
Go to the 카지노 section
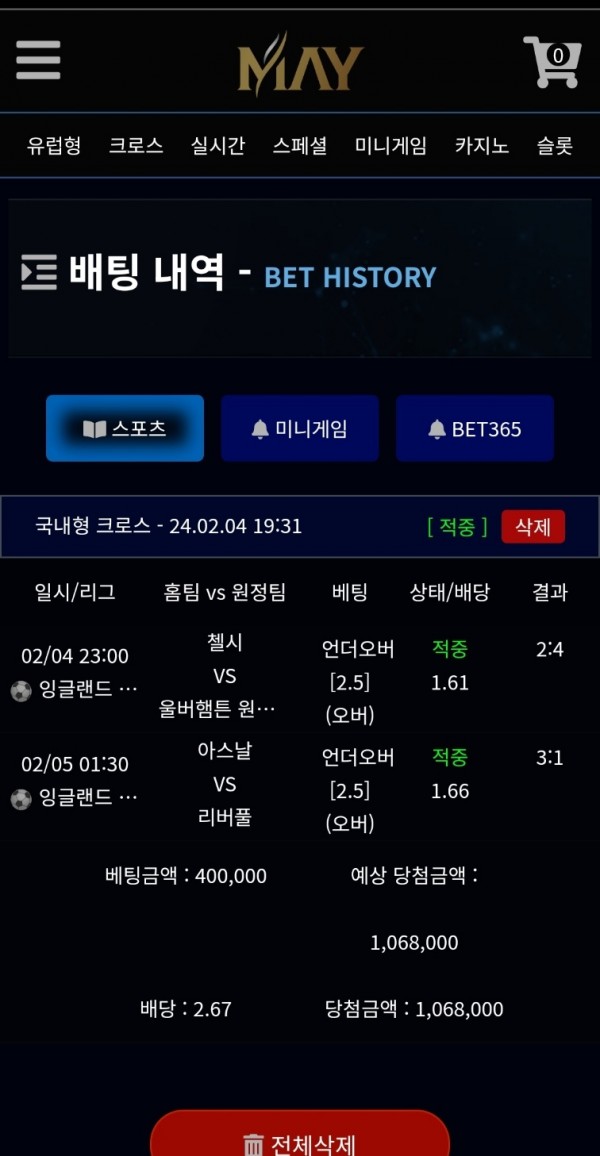[482, 146]
